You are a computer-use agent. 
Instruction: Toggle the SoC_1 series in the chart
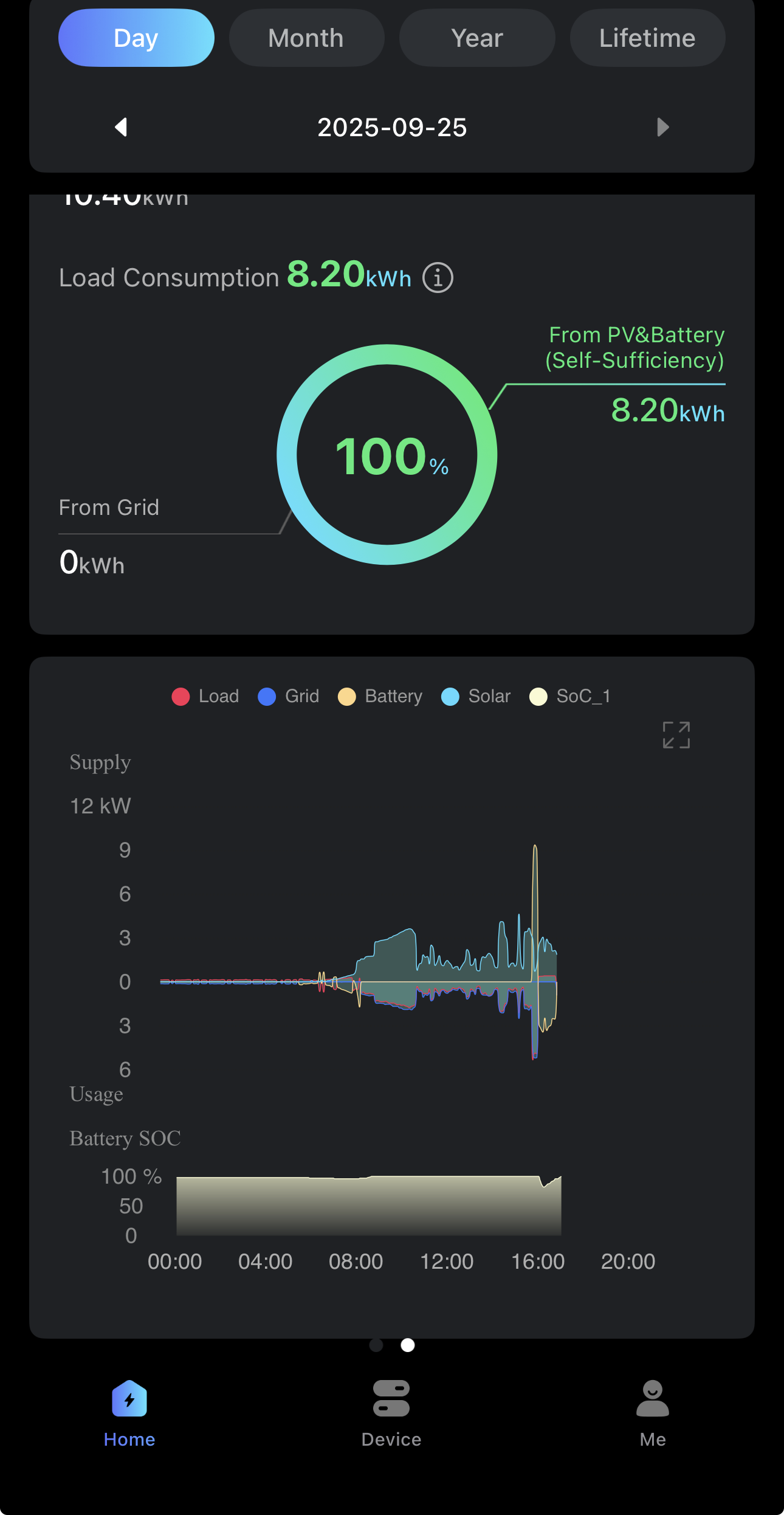tap(570, 696)
